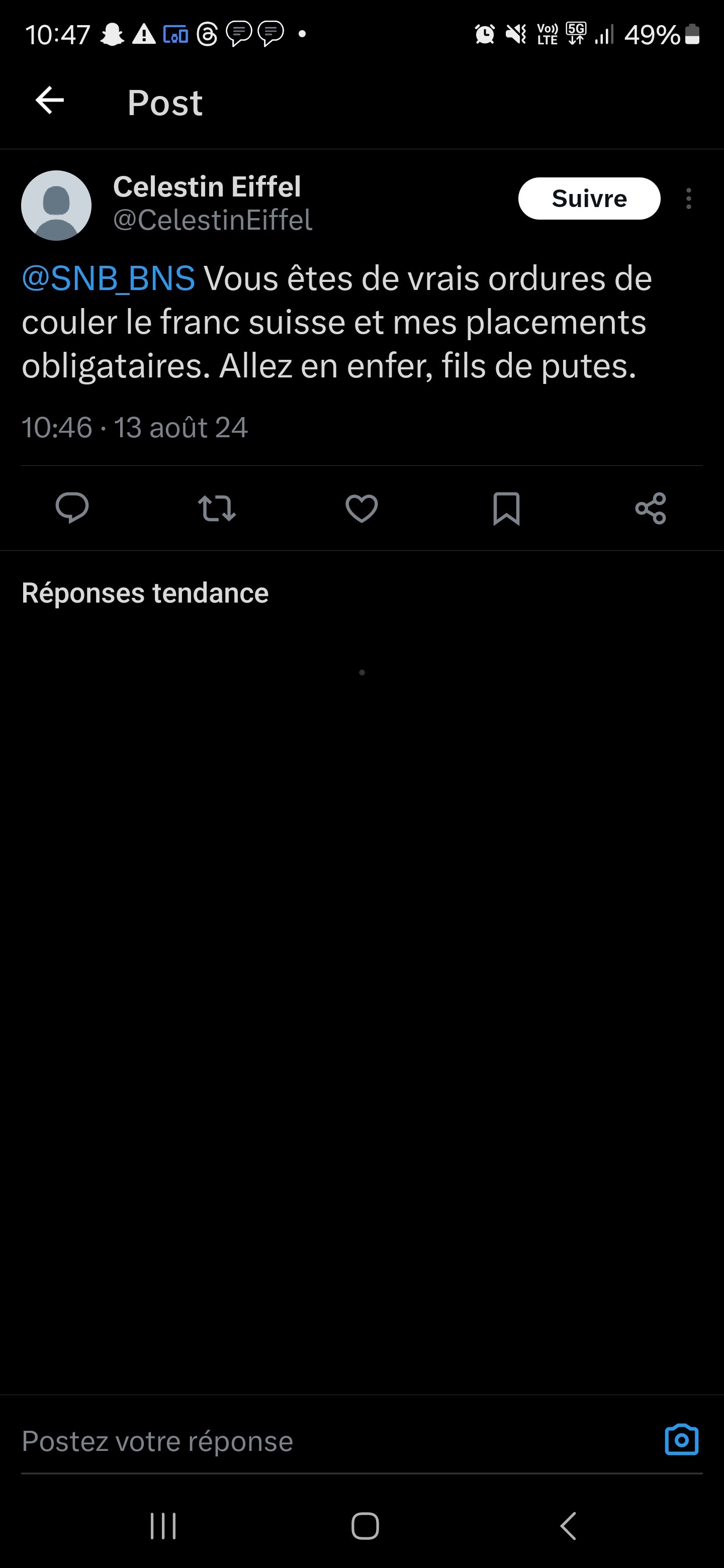Reply to the post via comment icon

click(72, 508)
